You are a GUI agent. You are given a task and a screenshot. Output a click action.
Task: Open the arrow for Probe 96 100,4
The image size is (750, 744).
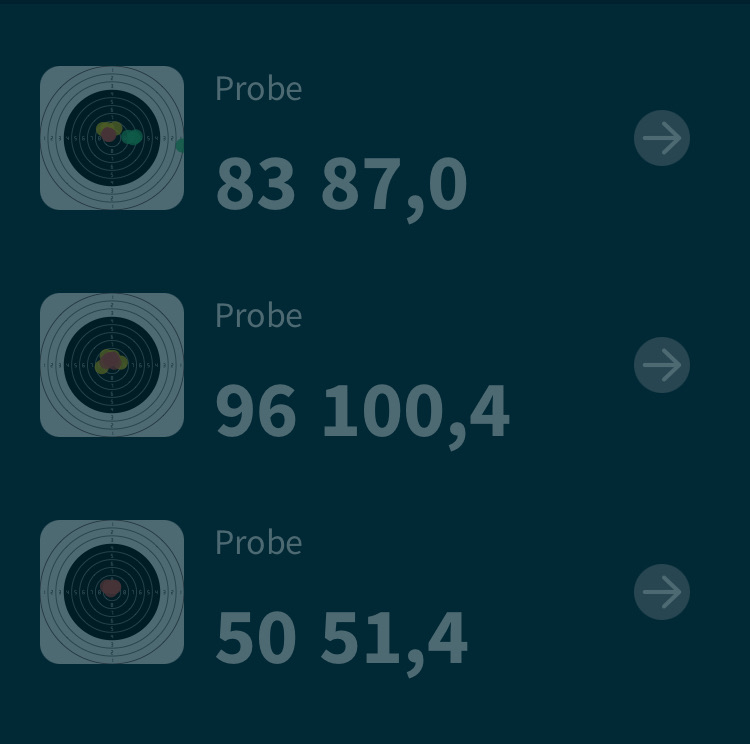(x=662, y=365)
